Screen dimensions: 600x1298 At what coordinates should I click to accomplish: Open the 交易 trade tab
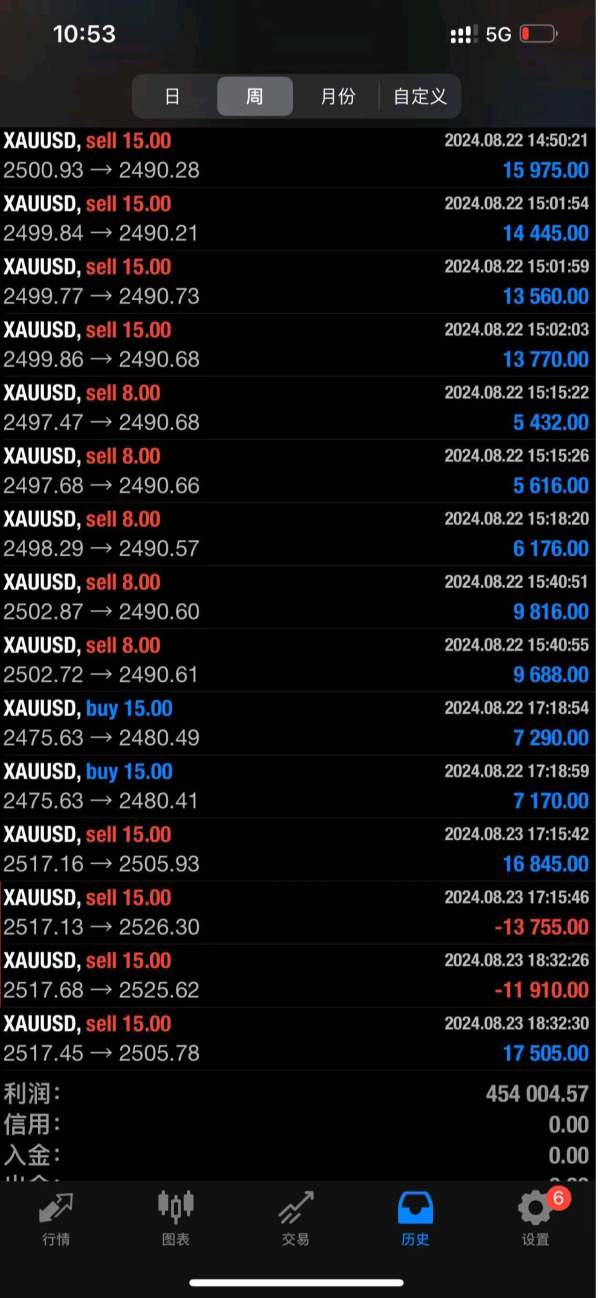point(296,1219)
